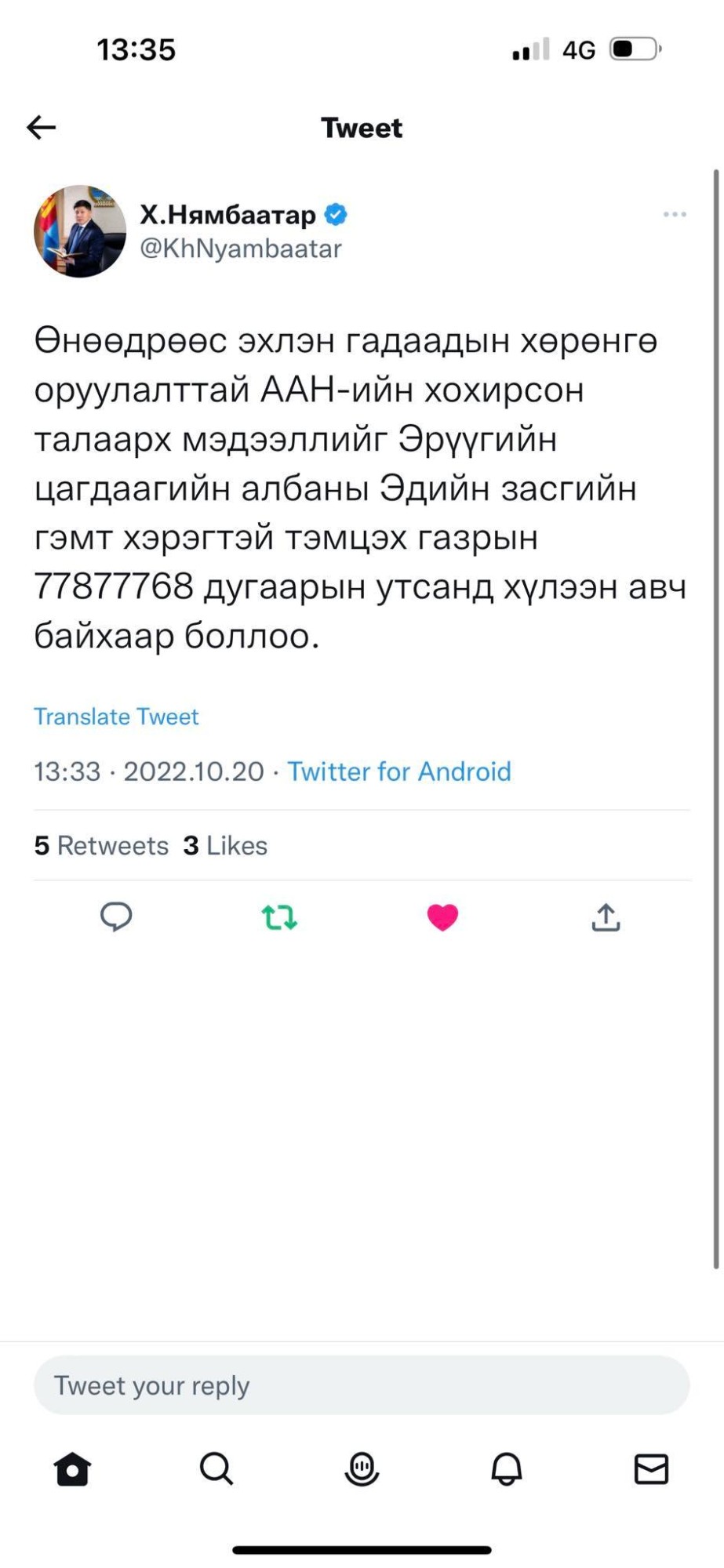Open the tweet's three-dot overflow menu

674,214
